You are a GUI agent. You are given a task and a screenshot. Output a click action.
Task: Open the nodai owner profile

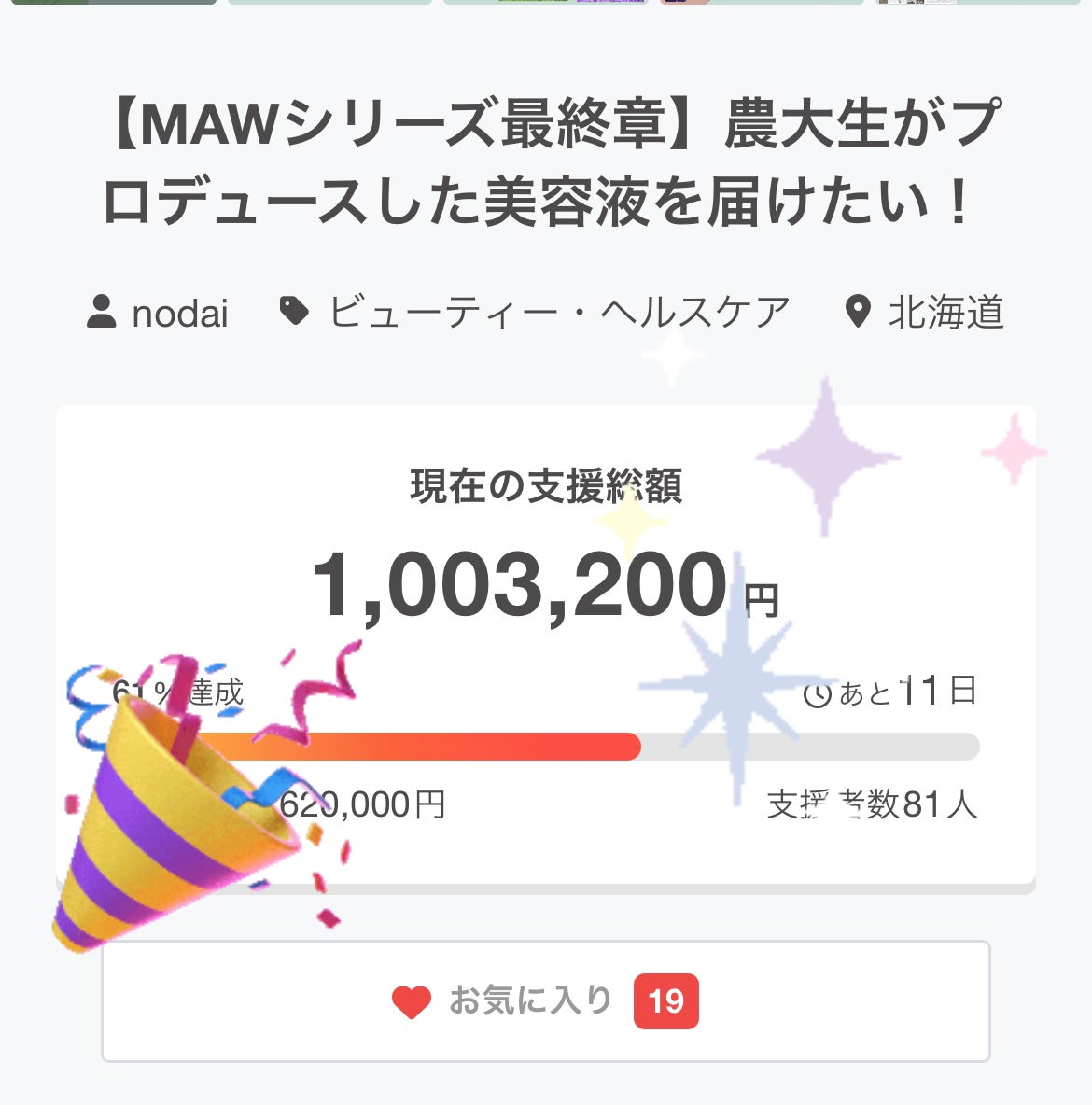point(178,313)
